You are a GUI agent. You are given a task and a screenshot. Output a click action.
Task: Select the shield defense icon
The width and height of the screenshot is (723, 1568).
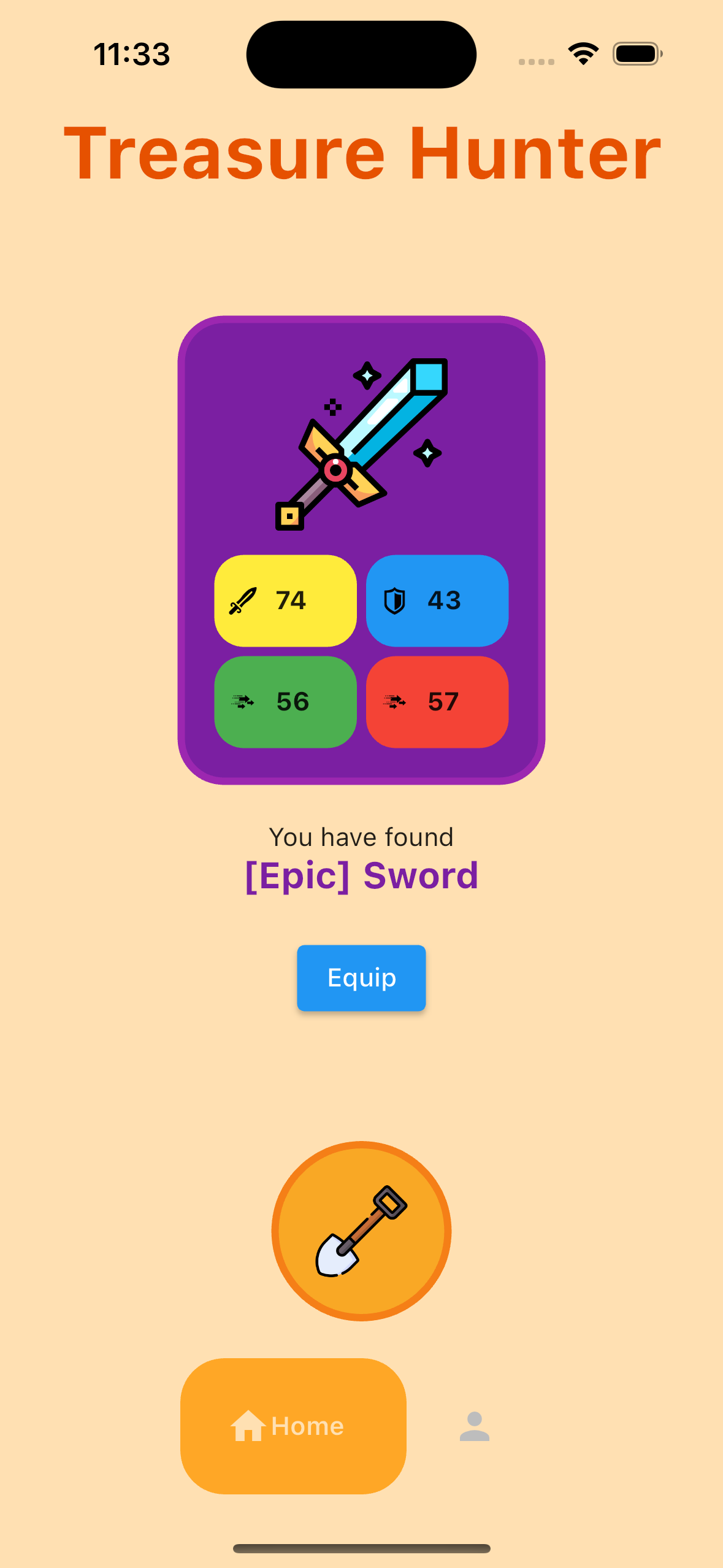pos(396,602)
